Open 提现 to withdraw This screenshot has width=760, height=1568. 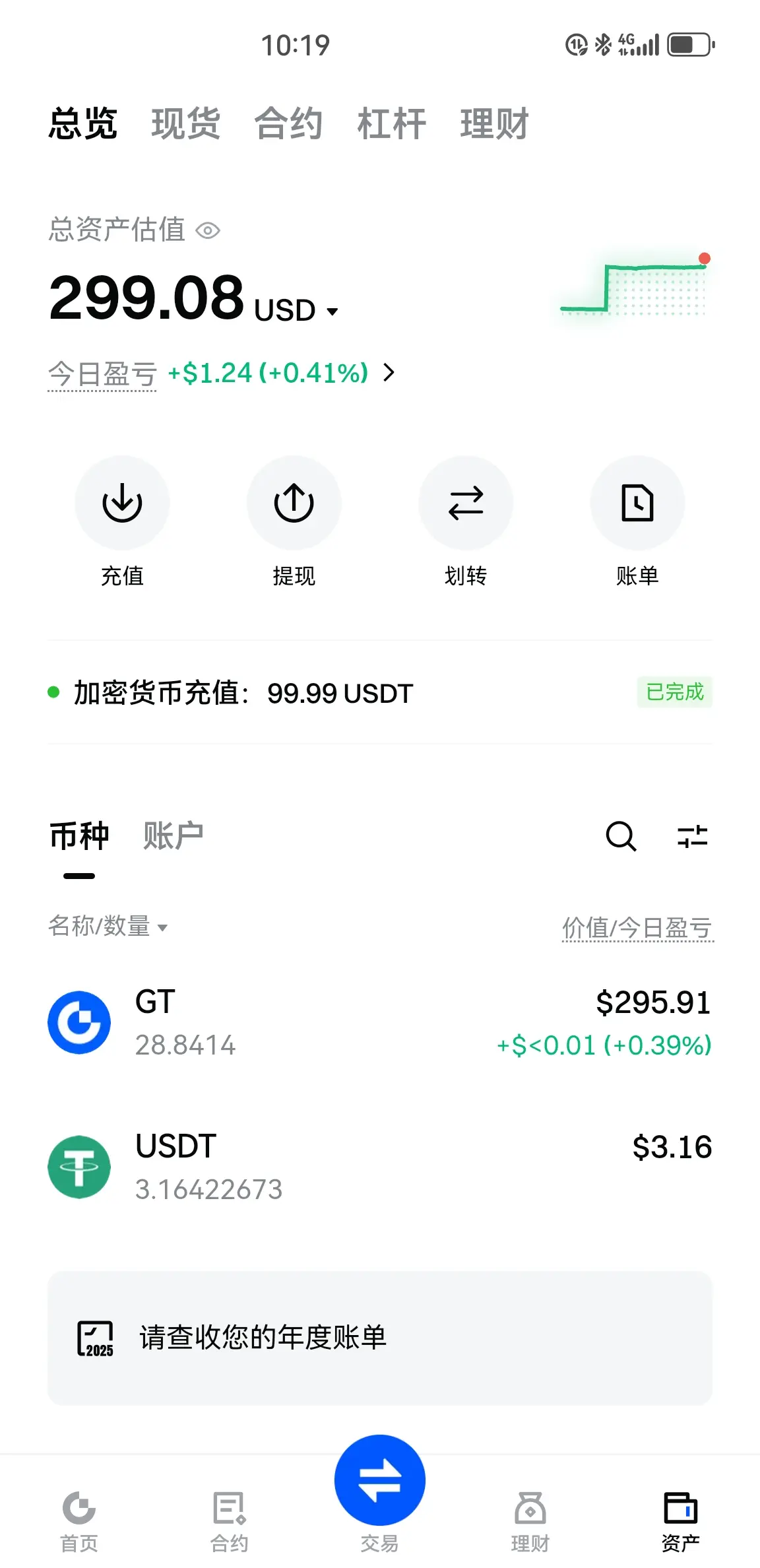[x=294, y=504]
